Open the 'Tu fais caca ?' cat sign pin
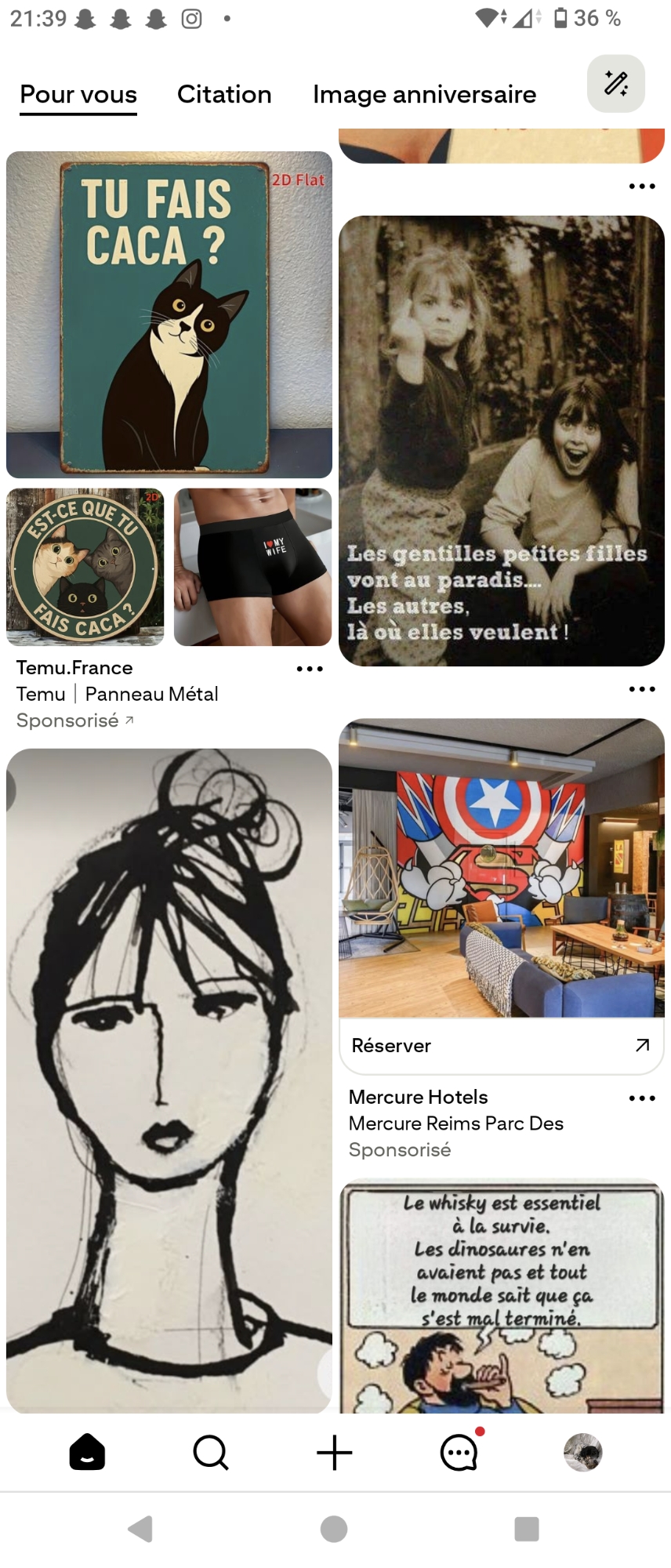The image size is (671, 1568). [169, 314]
